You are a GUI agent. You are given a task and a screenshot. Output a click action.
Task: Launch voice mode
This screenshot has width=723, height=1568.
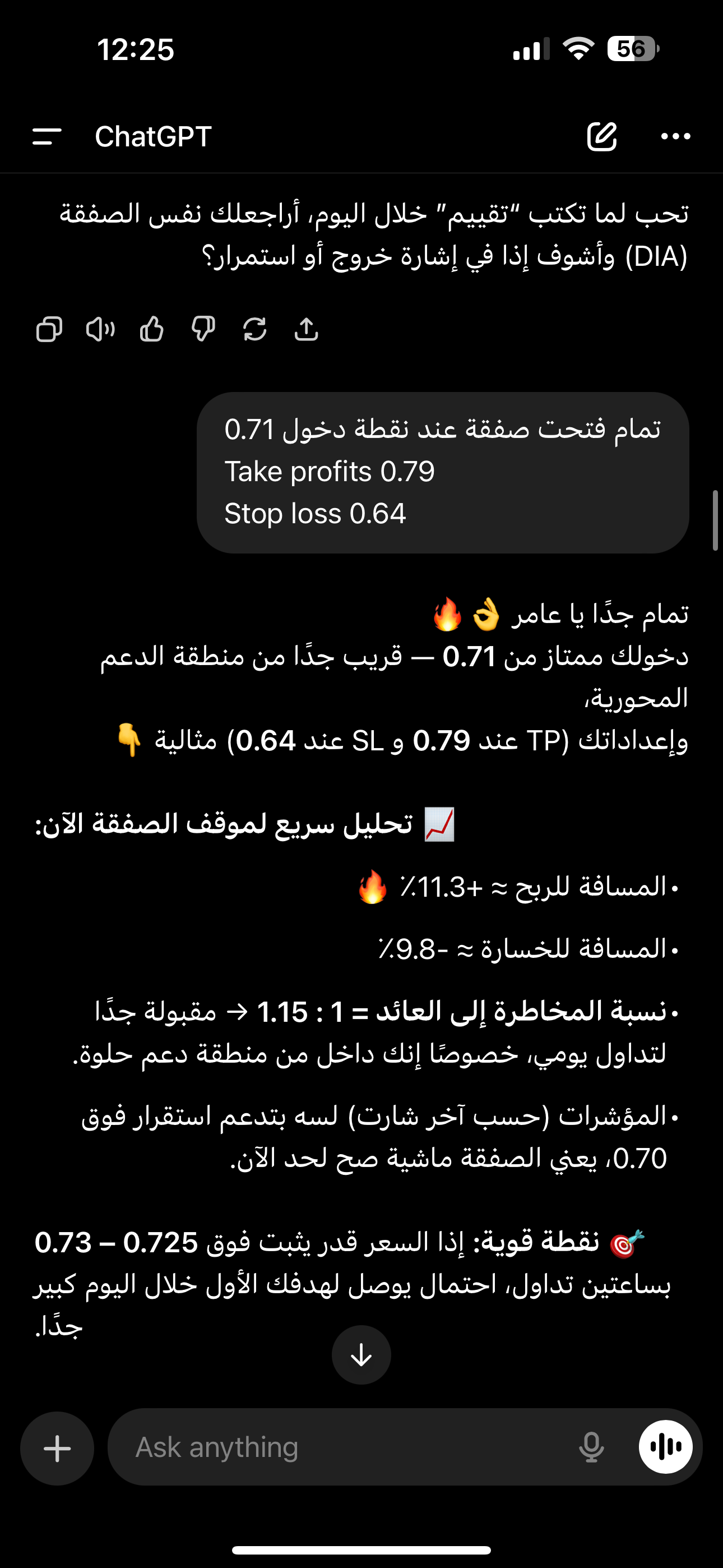point(666,1447)
